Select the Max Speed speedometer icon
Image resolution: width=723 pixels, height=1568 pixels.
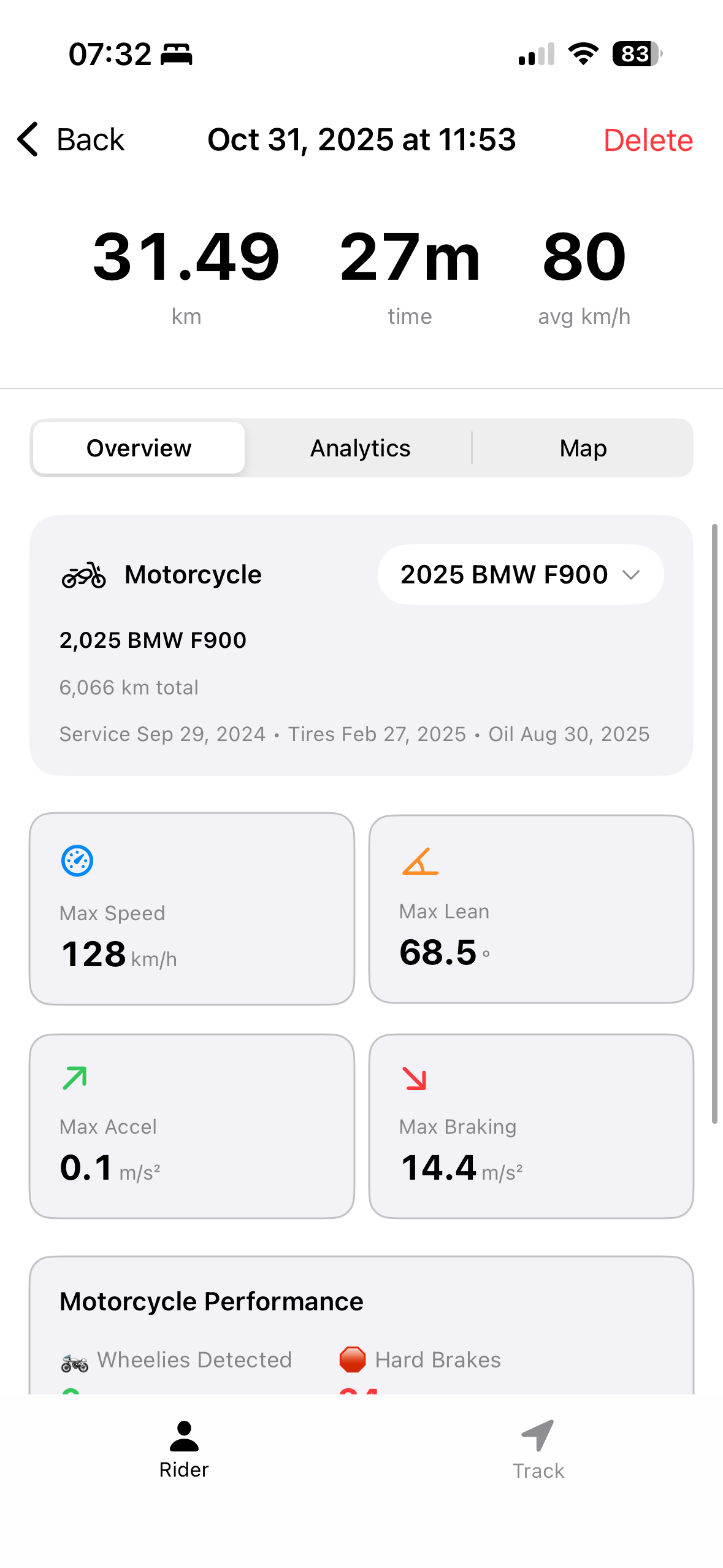(77, 860)
